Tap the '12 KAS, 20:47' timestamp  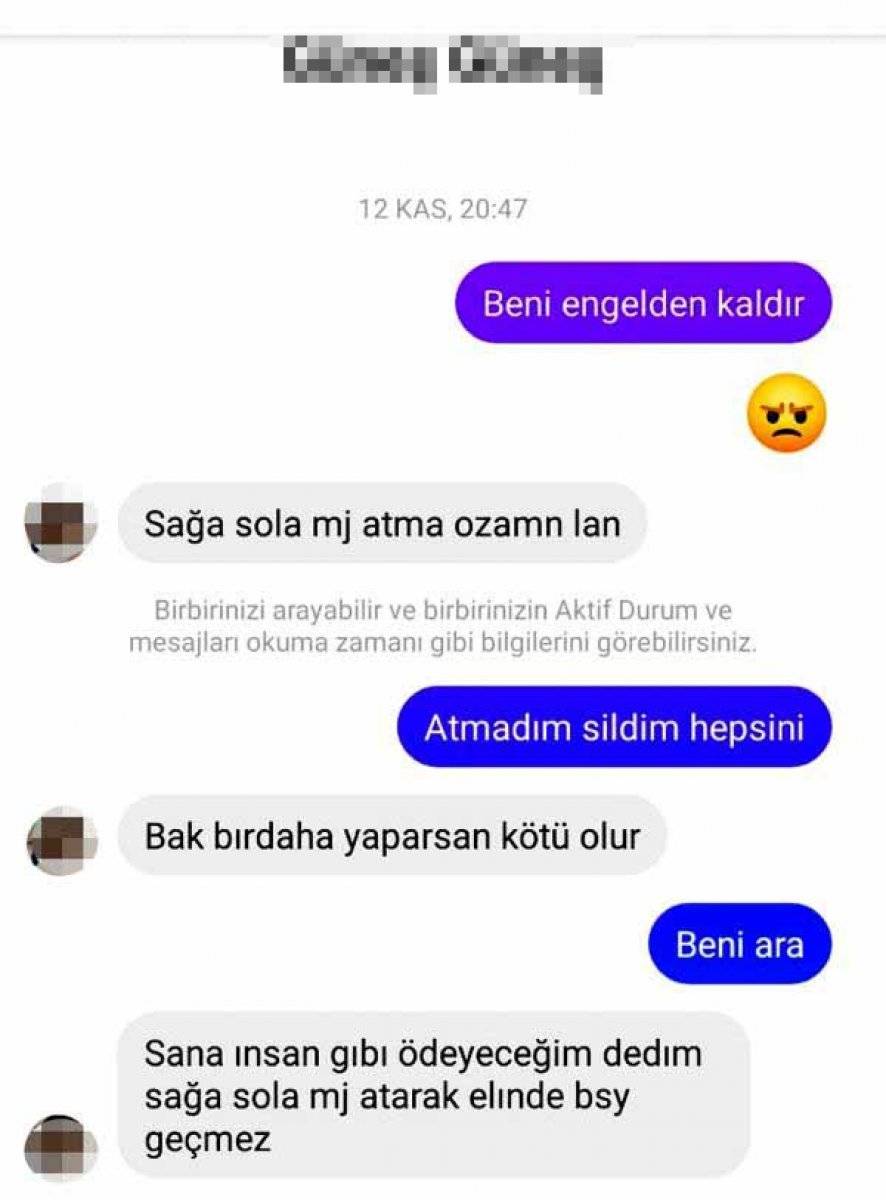click(x=443, y=210)
